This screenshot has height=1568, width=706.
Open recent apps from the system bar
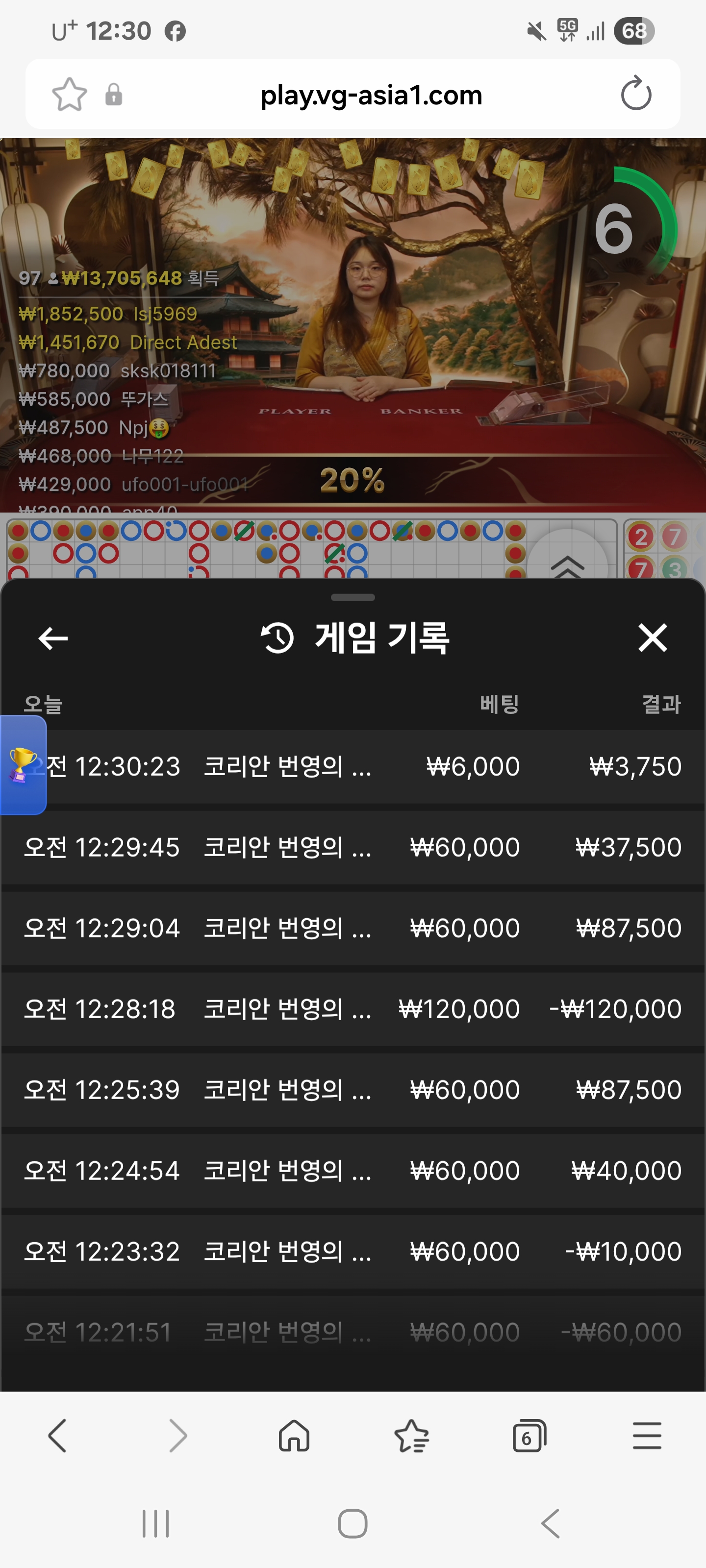155,1523
